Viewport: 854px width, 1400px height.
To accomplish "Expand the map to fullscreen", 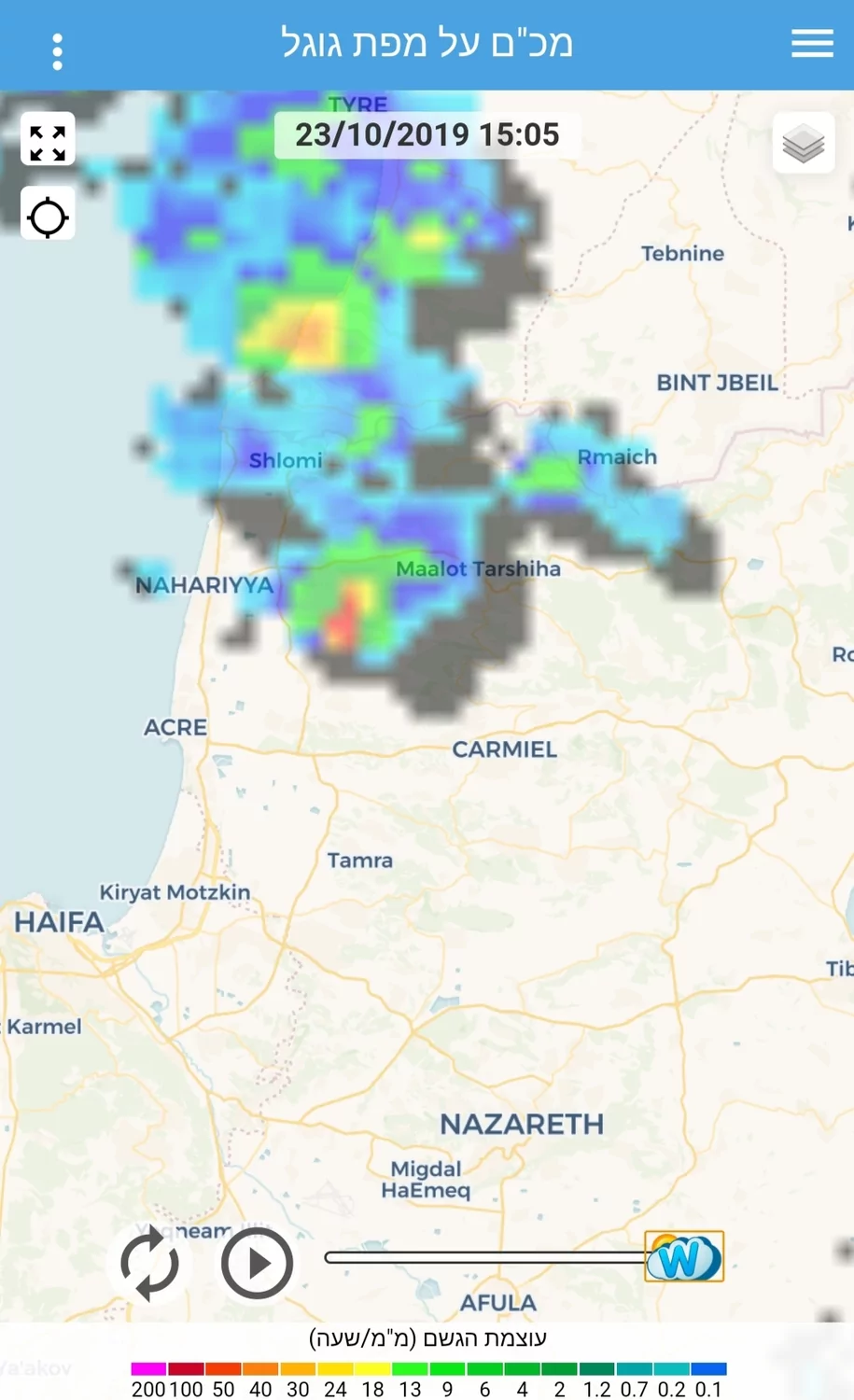I will pos(48,144).
